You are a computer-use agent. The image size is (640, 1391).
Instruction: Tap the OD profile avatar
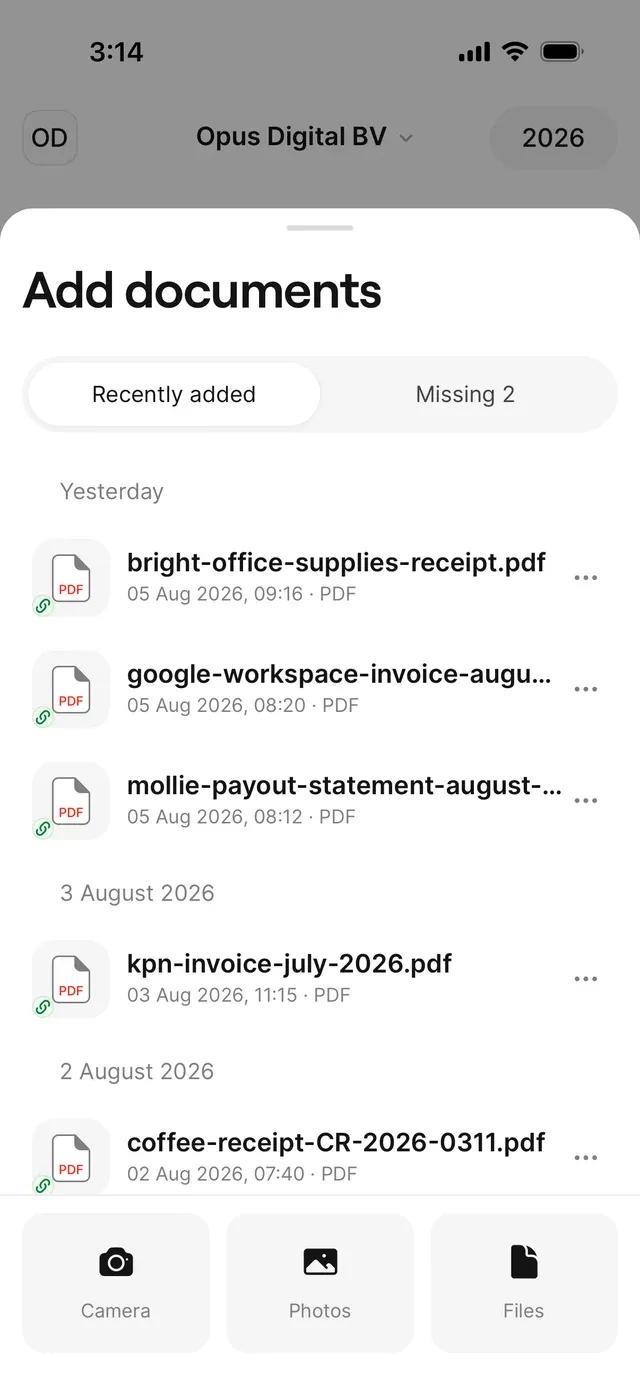50,138
